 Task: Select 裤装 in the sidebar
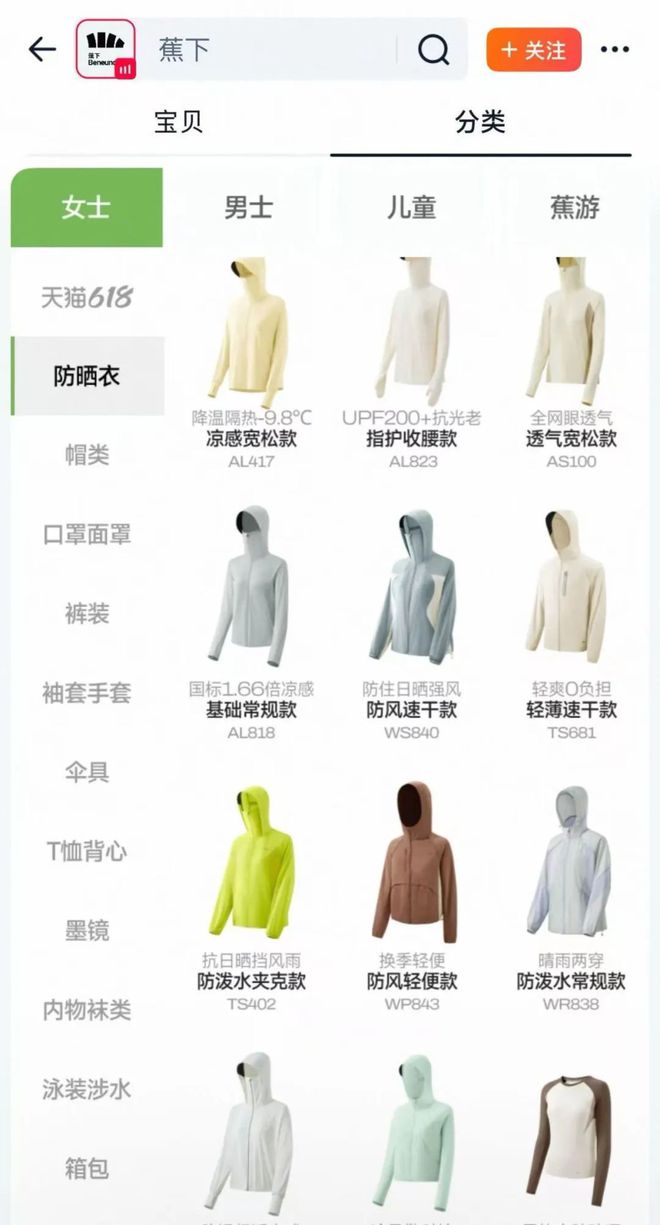point(87,613)
